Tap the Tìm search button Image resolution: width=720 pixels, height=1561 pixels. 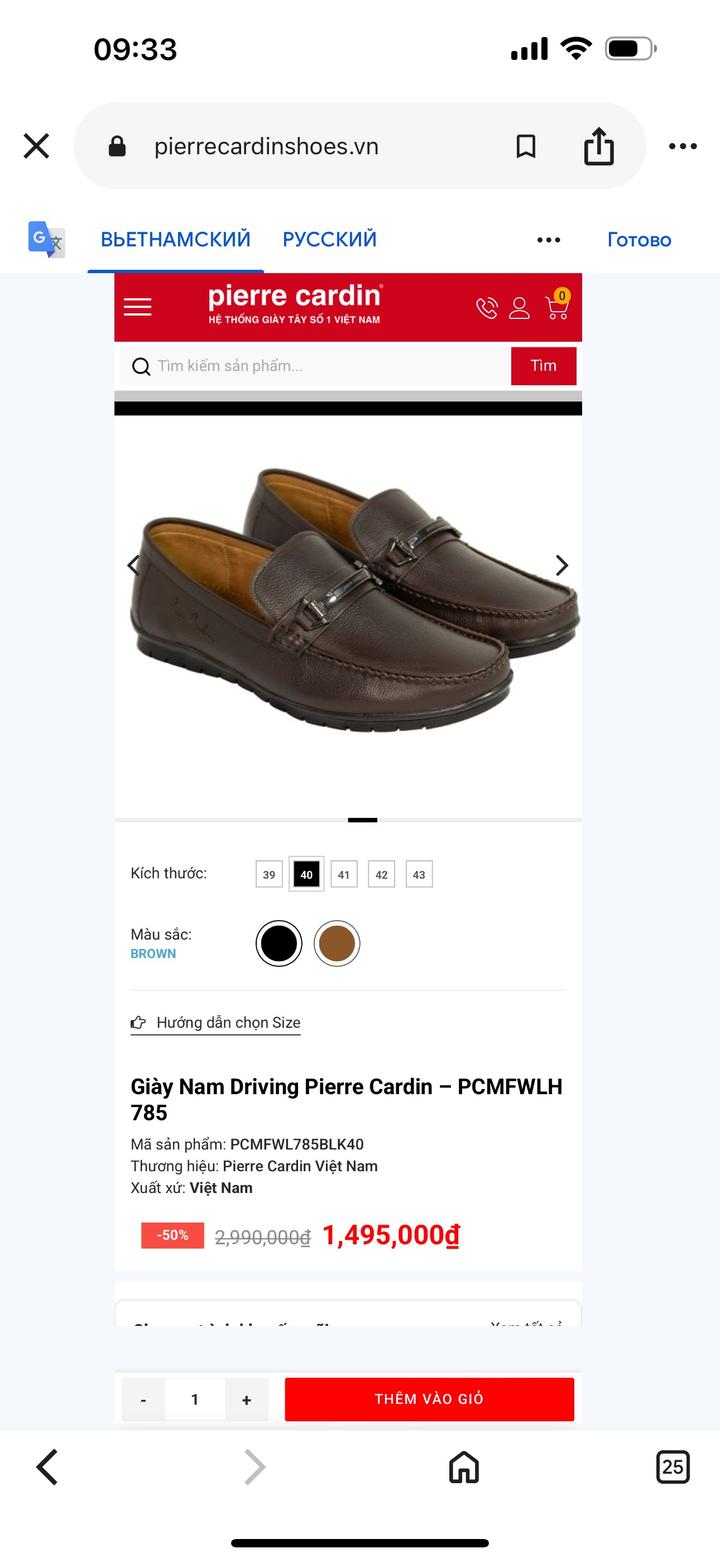tap(543, 366)
